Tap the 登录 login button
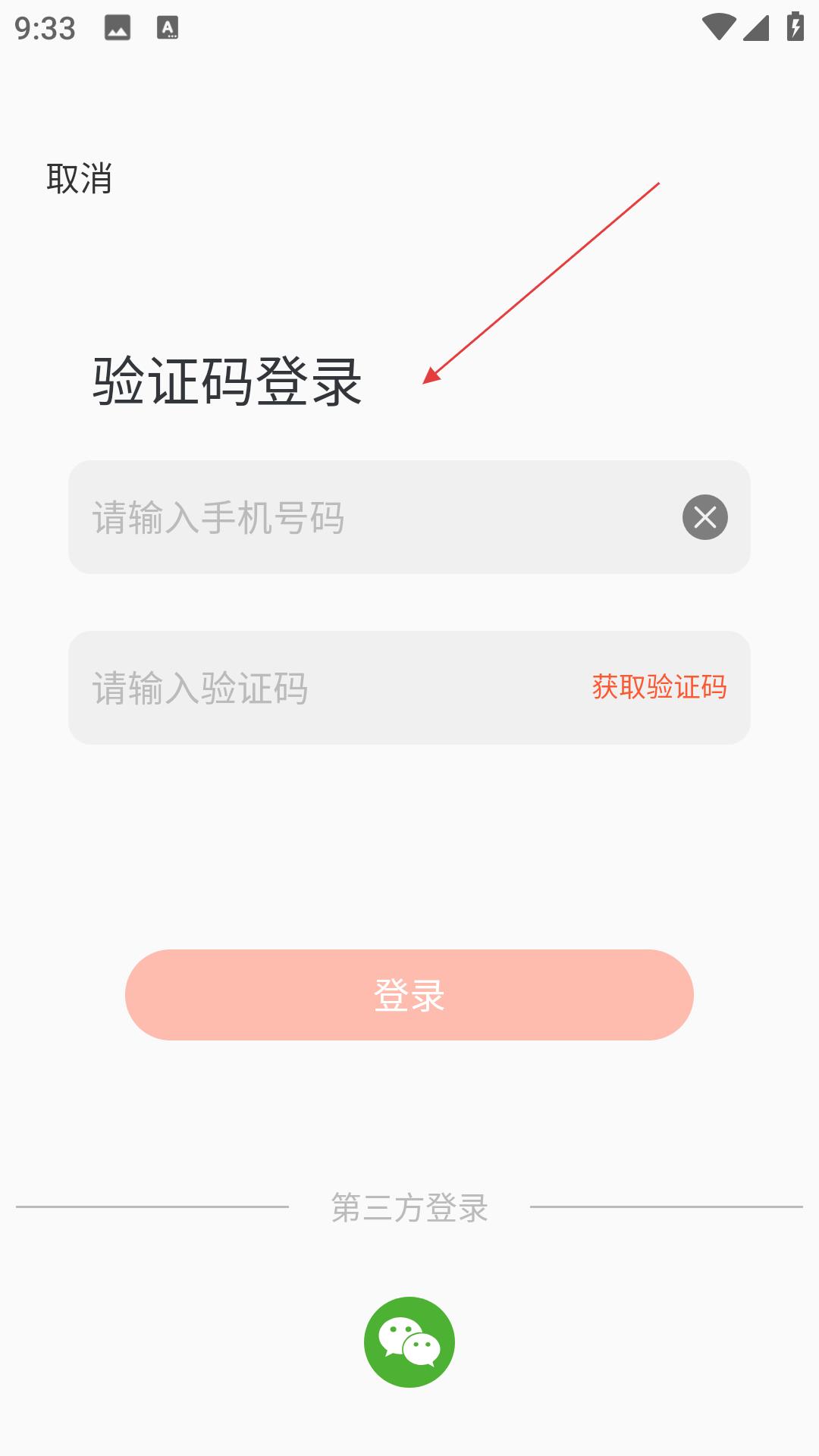Image resolution: width=819 pixels, height=1456 pixels. pyautogui.click(x=409, y=995)
